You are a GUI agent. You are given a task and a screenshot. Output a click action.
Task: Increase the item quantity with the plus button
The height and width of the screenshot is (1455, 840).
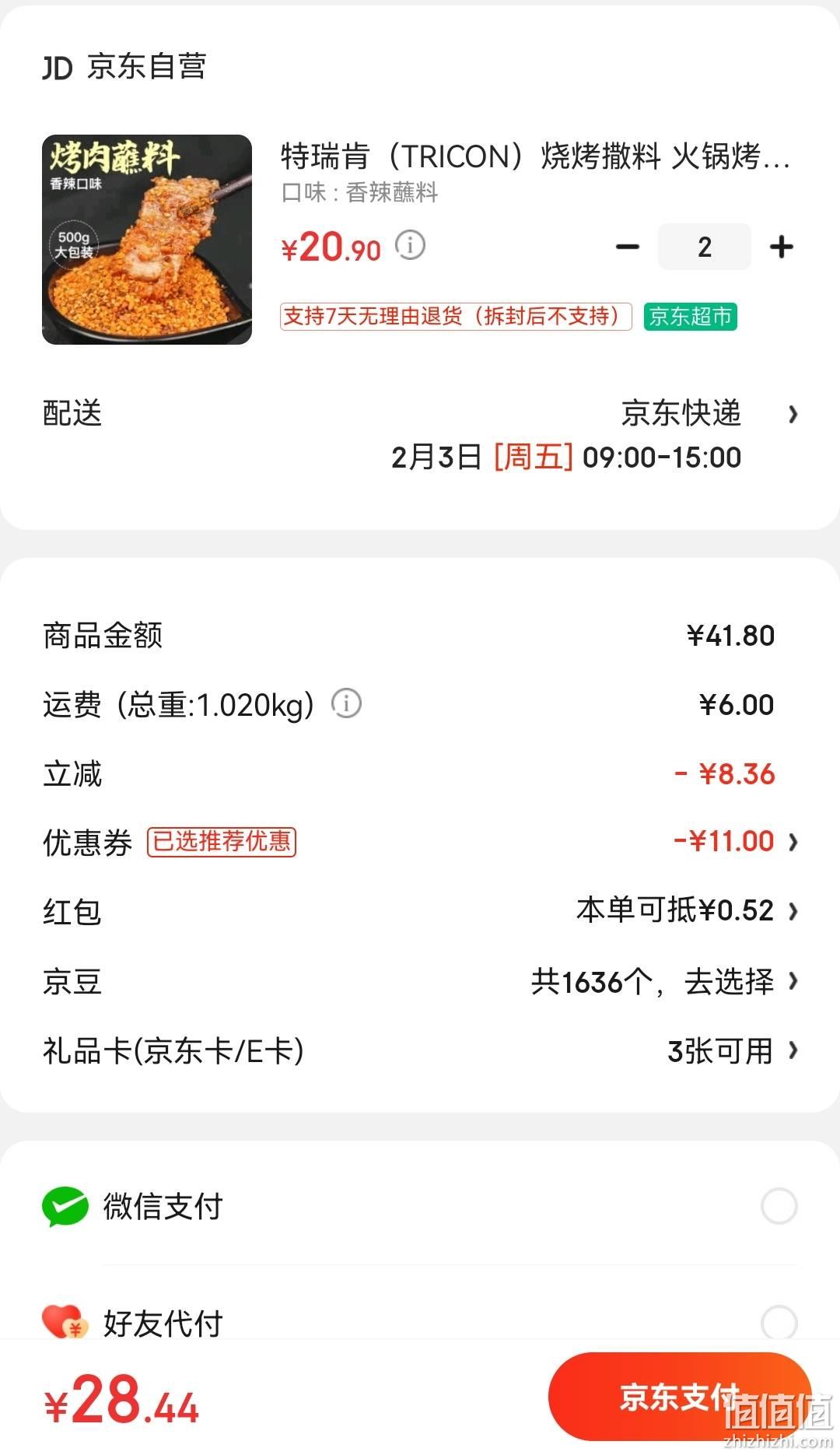coord(781,247)
